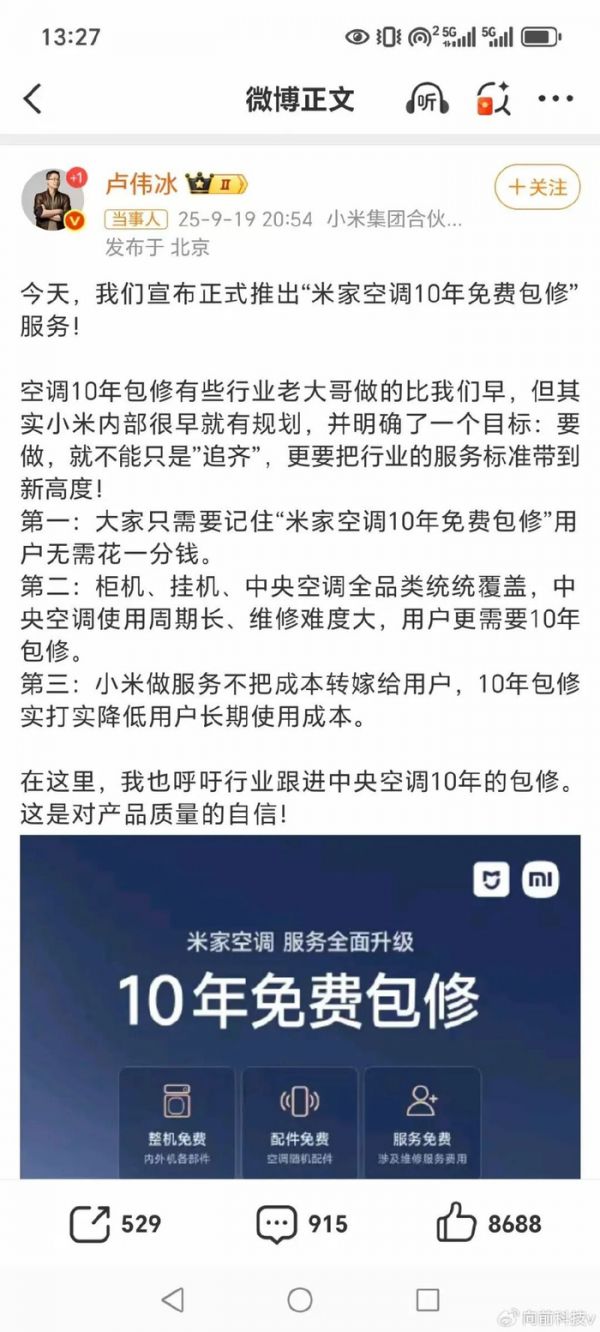600x1332 pixels.
Task: Open the AI search icon in the top bar
Action: 493,99
